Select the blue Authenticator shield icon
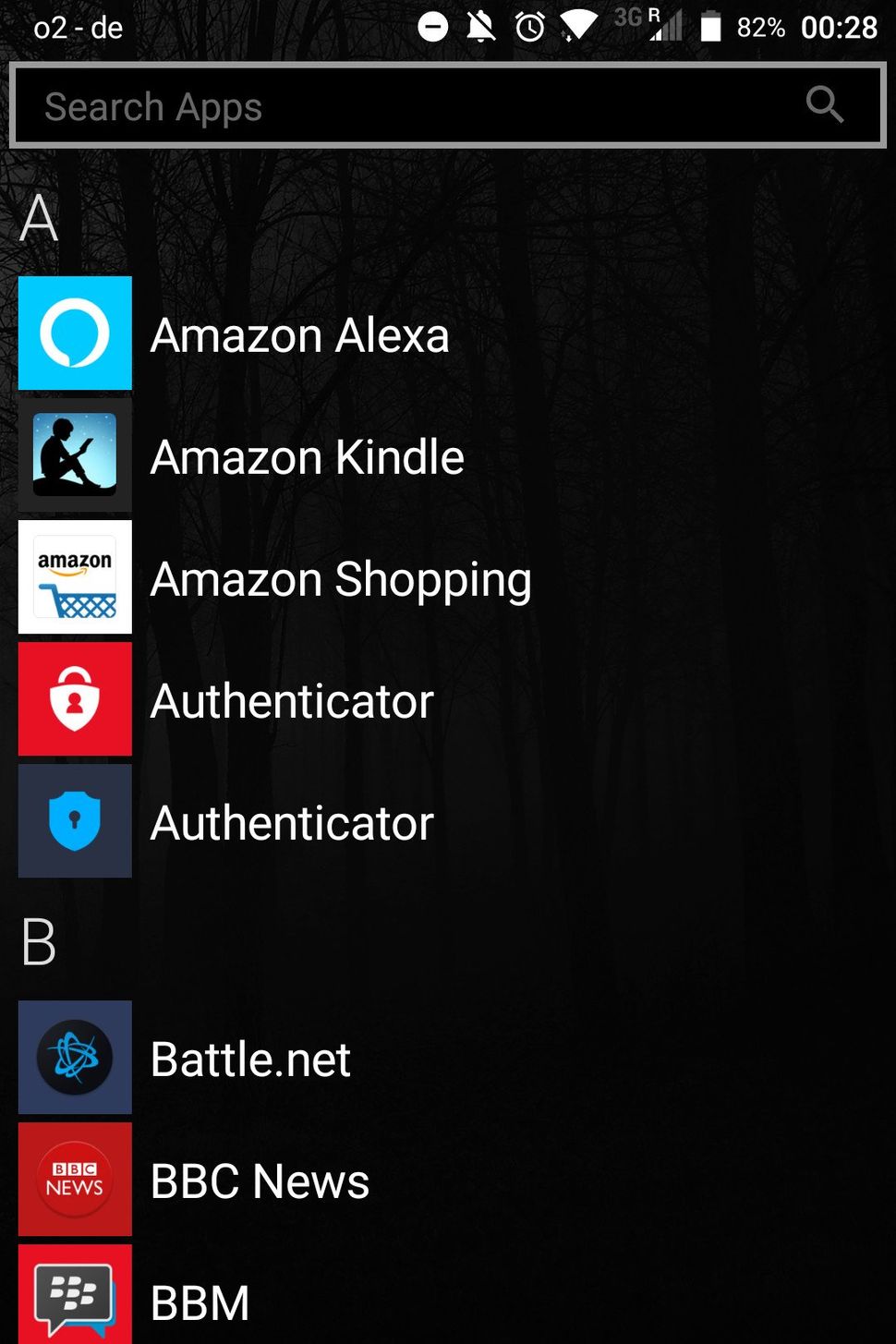 click(x=75, y=821)
